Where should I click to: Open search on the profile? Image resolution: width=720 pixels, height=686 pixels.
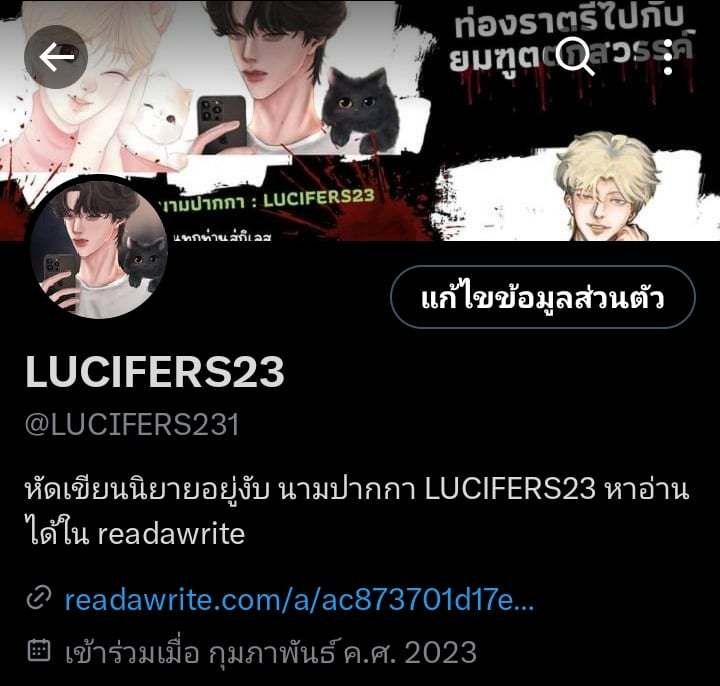[575, 57]
